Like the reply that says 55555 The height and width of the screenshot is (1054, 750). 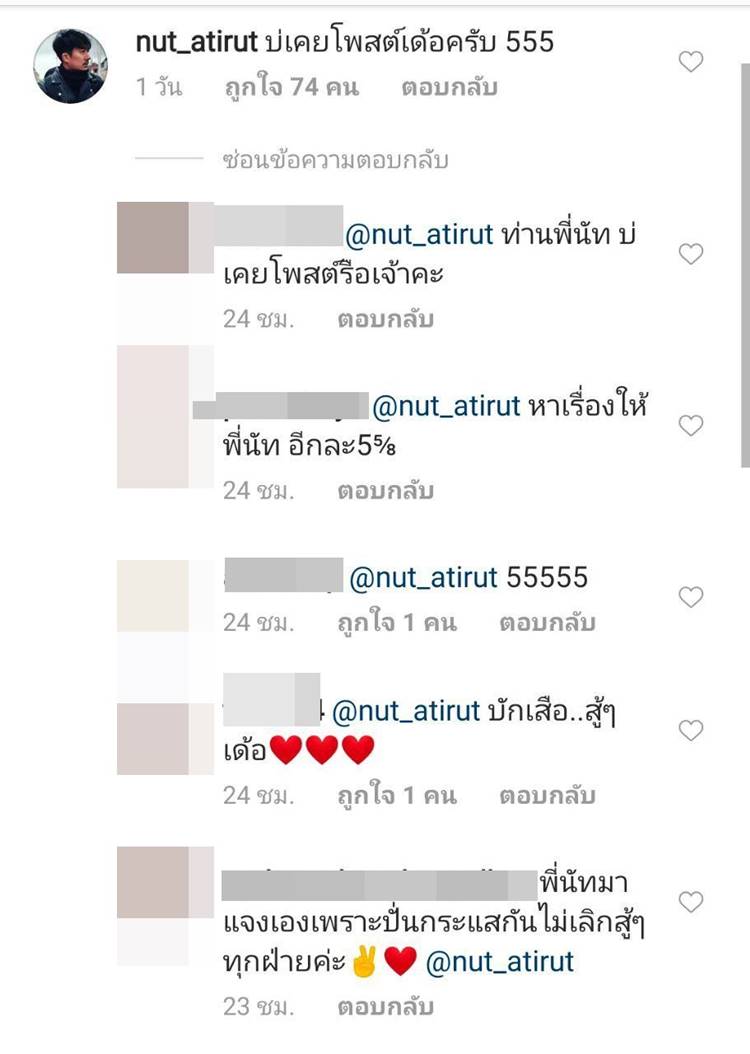[x=691, y=598]
